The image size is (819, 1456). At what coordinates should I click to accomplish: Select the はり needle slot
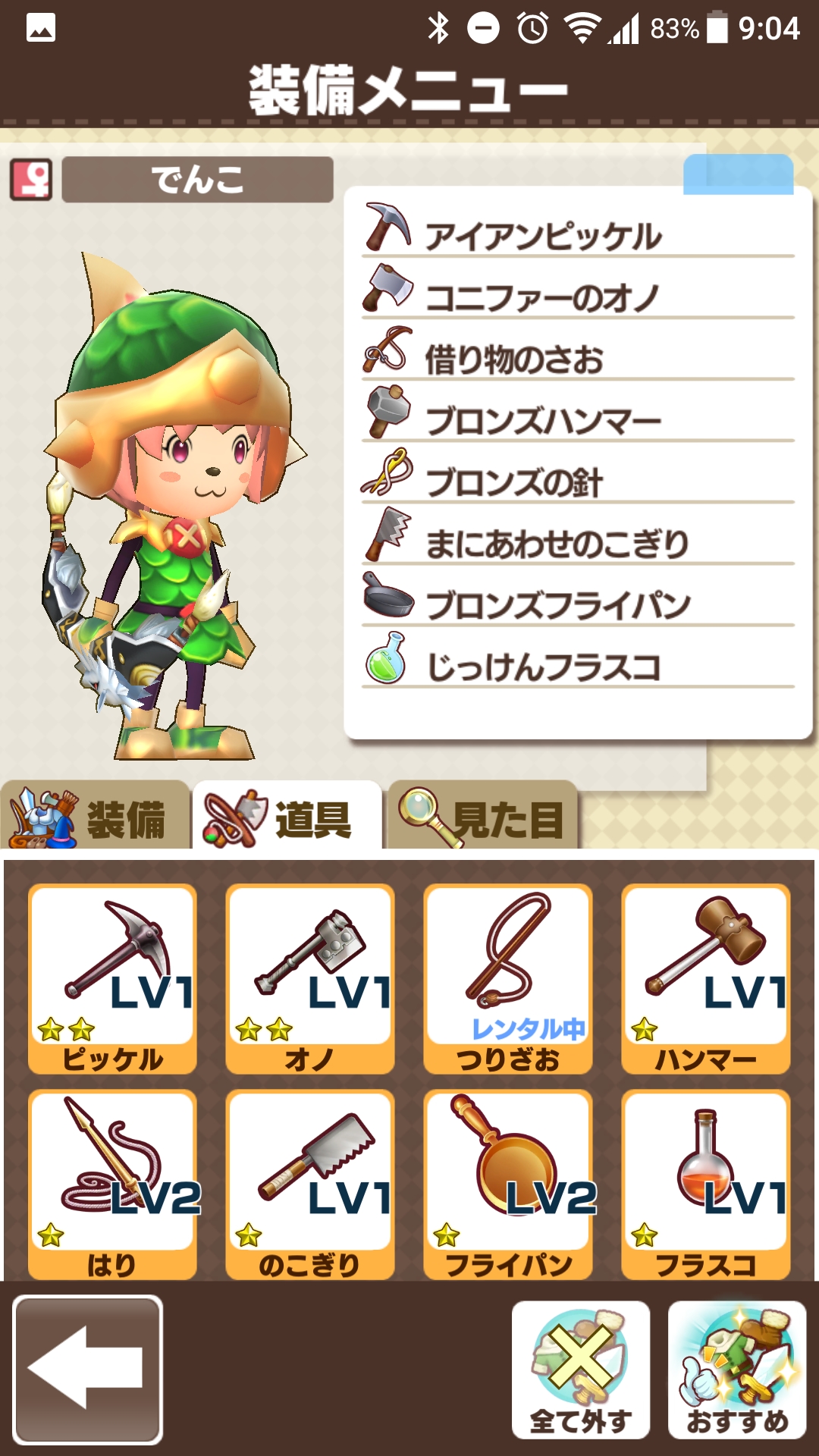coord(112,1185)
